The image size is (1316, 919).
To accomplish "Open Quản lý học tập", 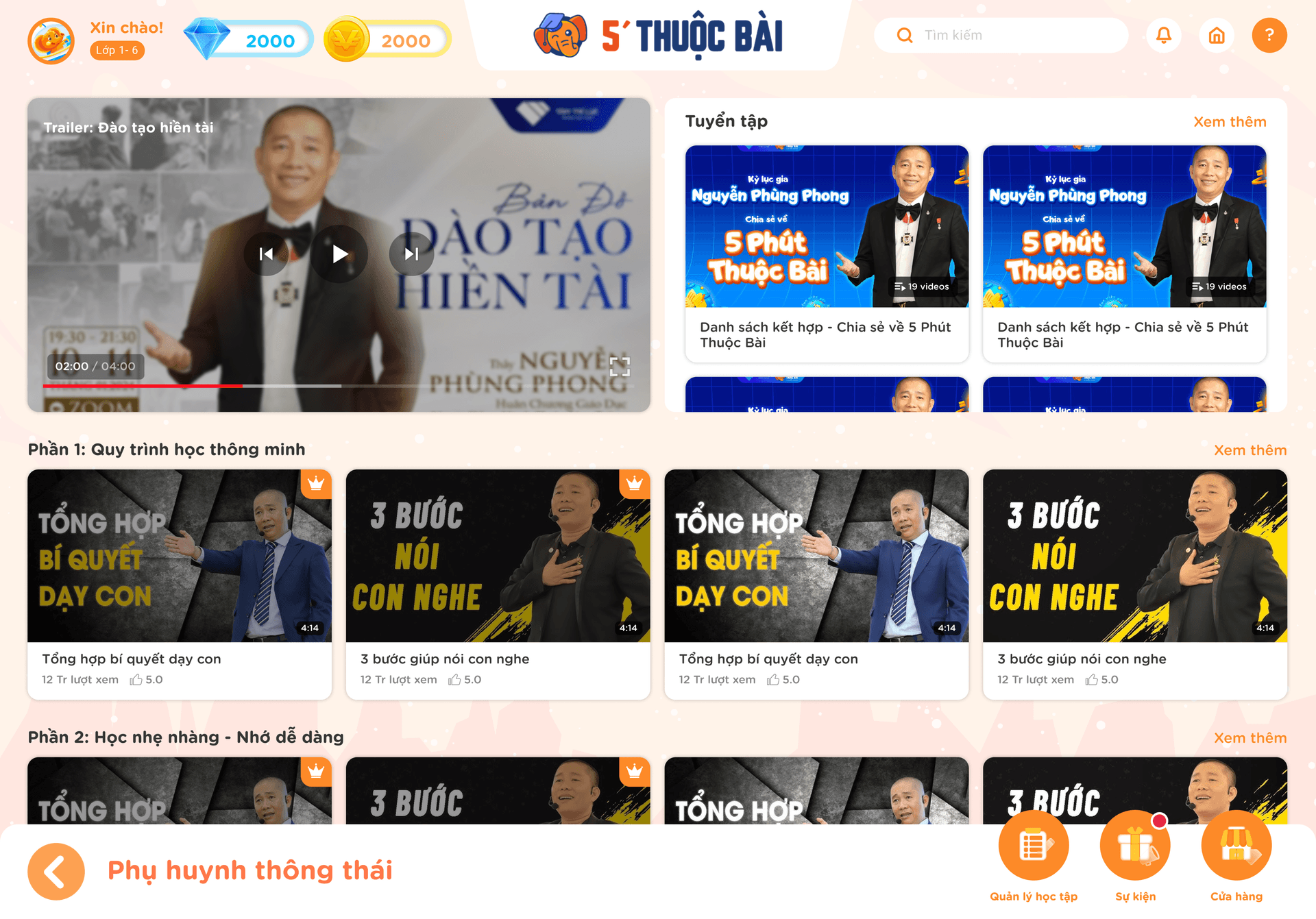I will point(1033,846).
